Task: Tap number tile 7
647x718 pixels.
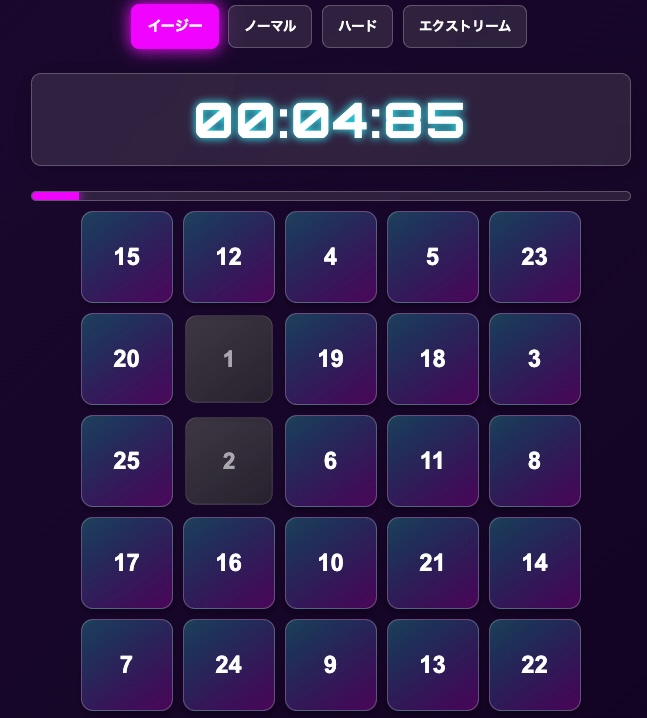Action: click(126, 665)
